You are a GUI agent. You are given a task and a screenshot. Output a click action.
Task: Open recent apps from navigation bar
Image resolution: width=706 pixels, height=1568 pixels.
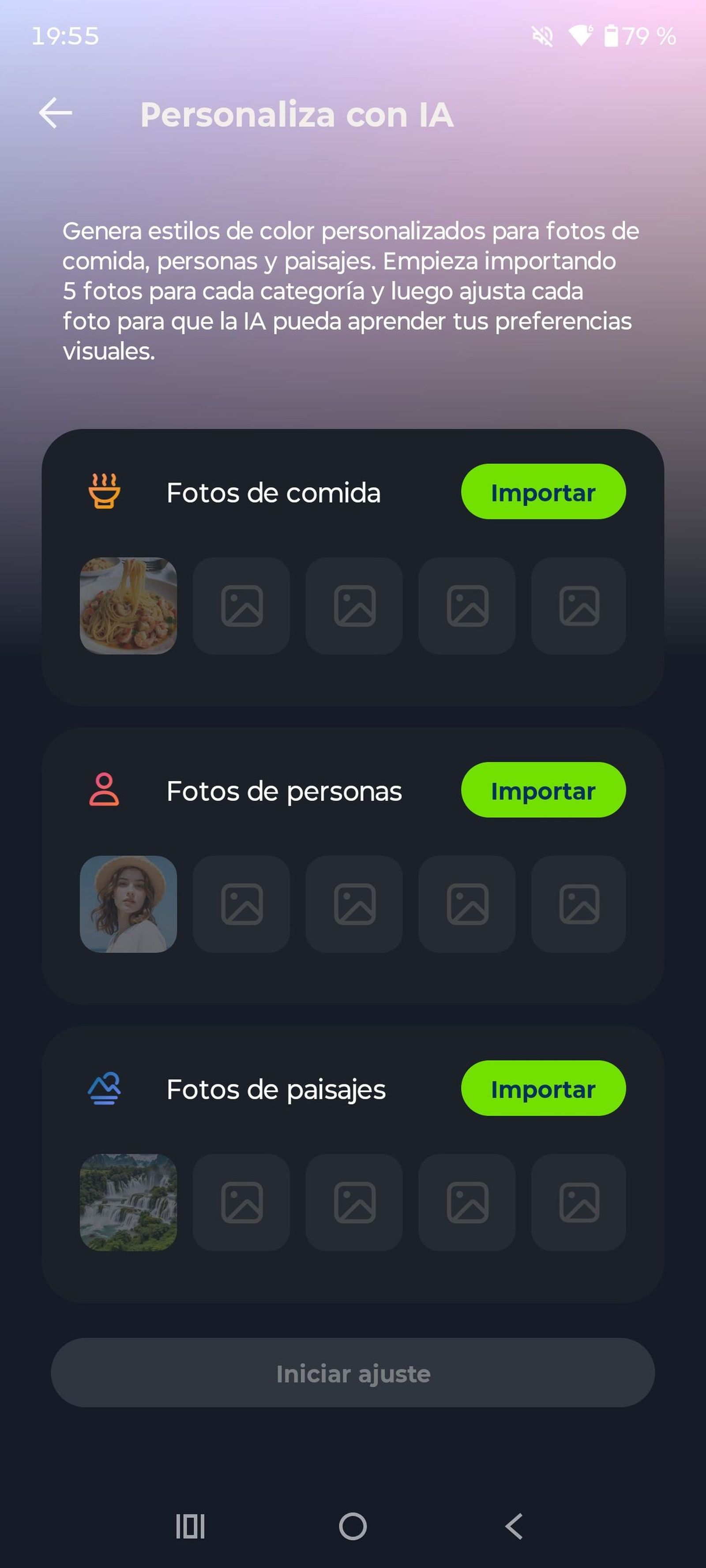click(x=190, y=1527)
